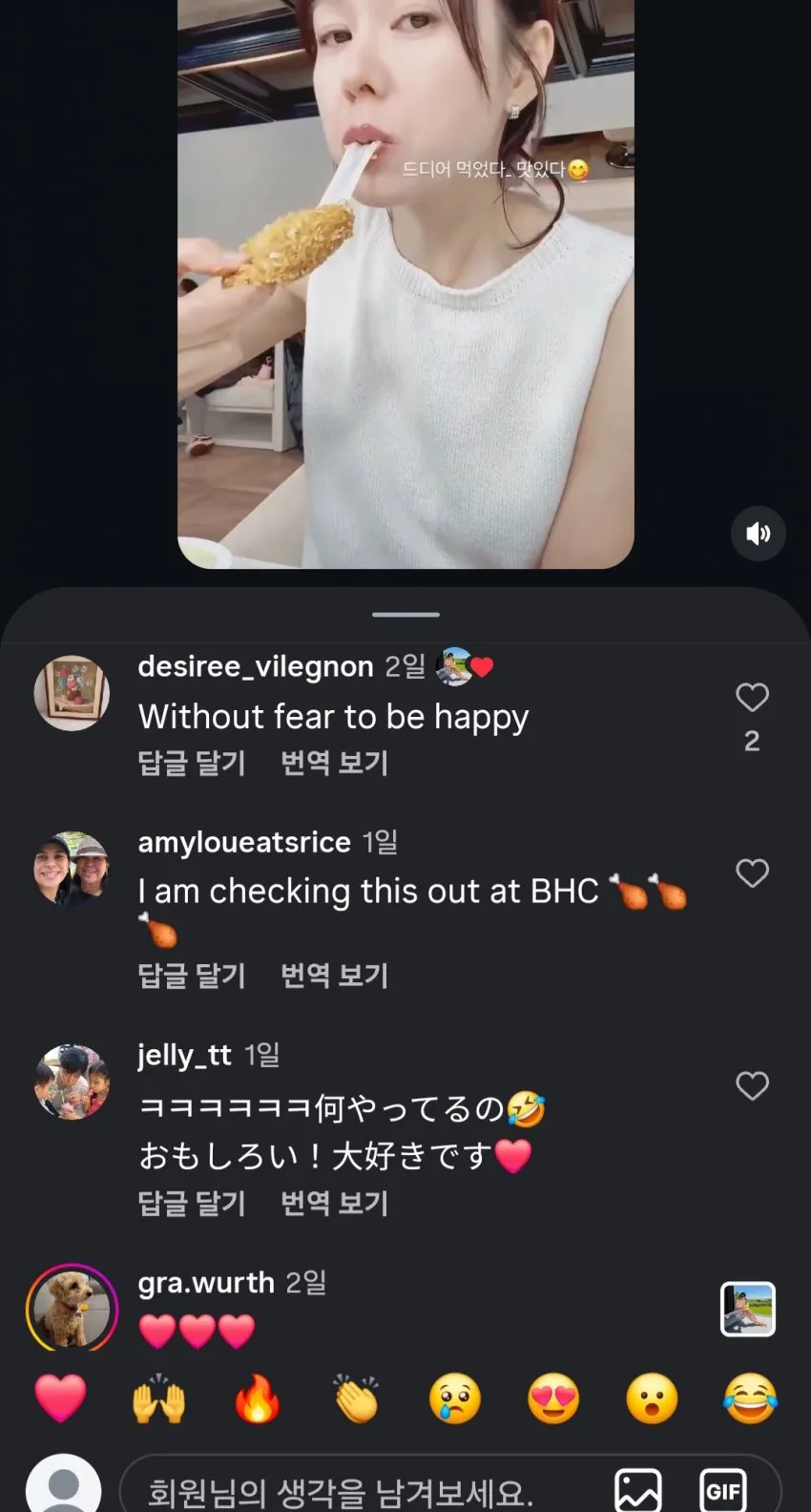View translation of jelly_tt's comment
The width and height of the screenshot is (811, 1512).
coord(334,1203)
